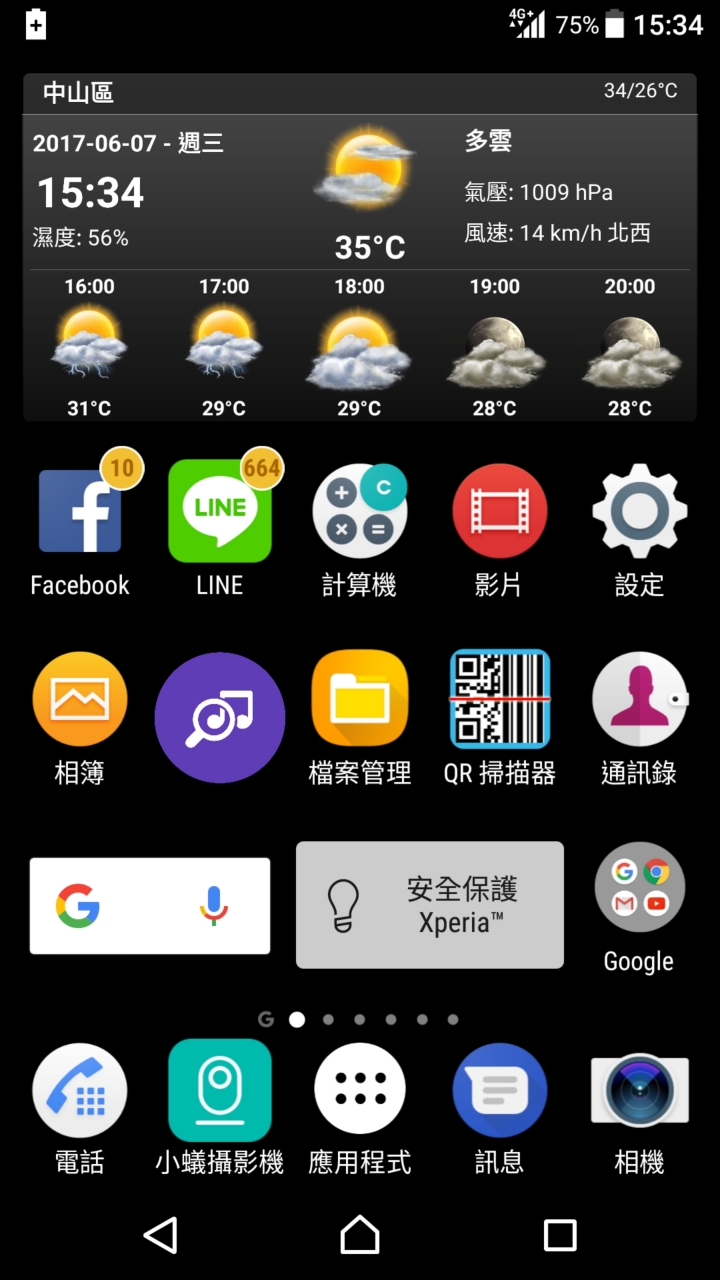The height and width of the screenshot is (1280, 720).
Task: Open the 安全保護 Xperia widget
Action: (430, 905)
